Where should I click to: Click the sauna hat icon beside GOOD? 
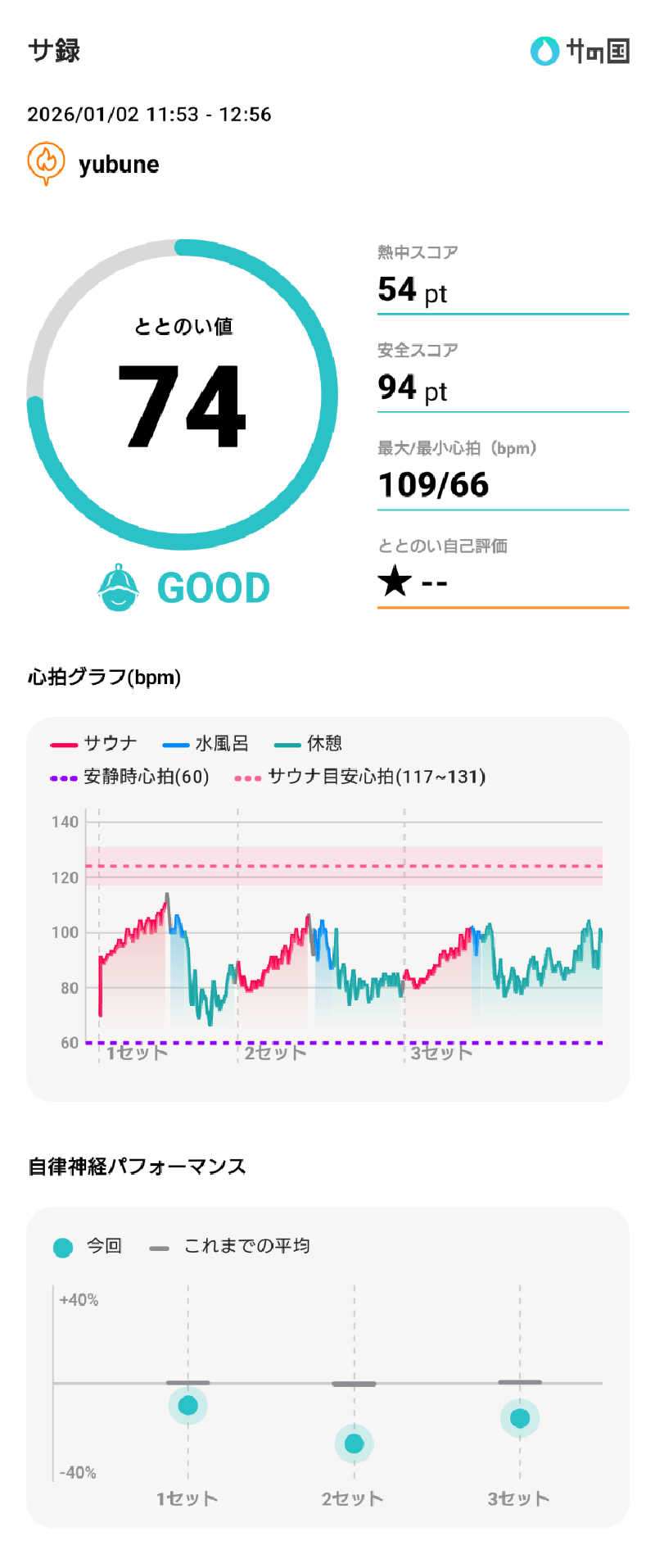click(x=120, y=586)
